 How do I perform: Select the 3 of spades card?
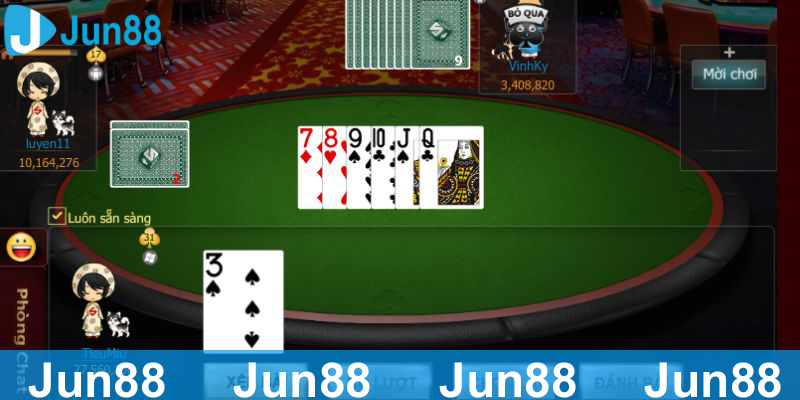coord(243,300)
